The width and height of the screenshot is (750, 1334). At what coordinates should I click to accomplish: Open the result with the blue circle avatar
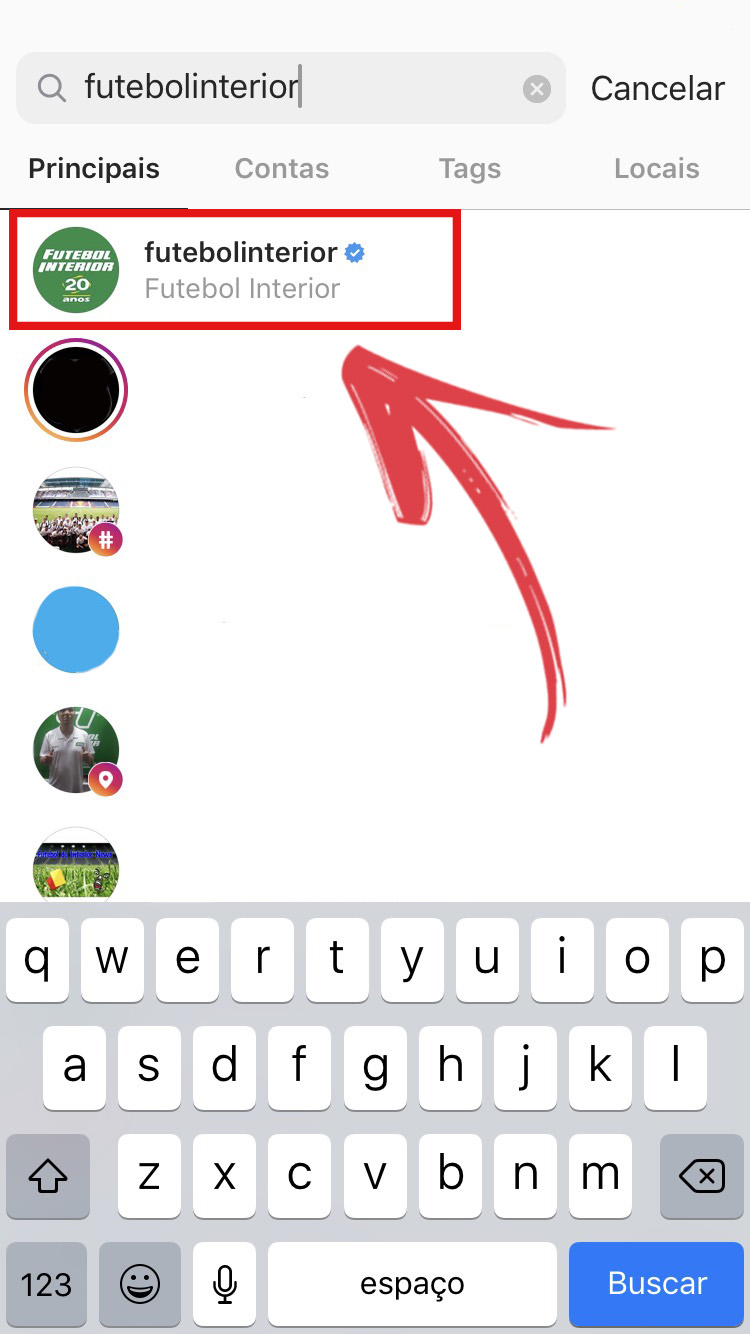click(x=76, y=630)
